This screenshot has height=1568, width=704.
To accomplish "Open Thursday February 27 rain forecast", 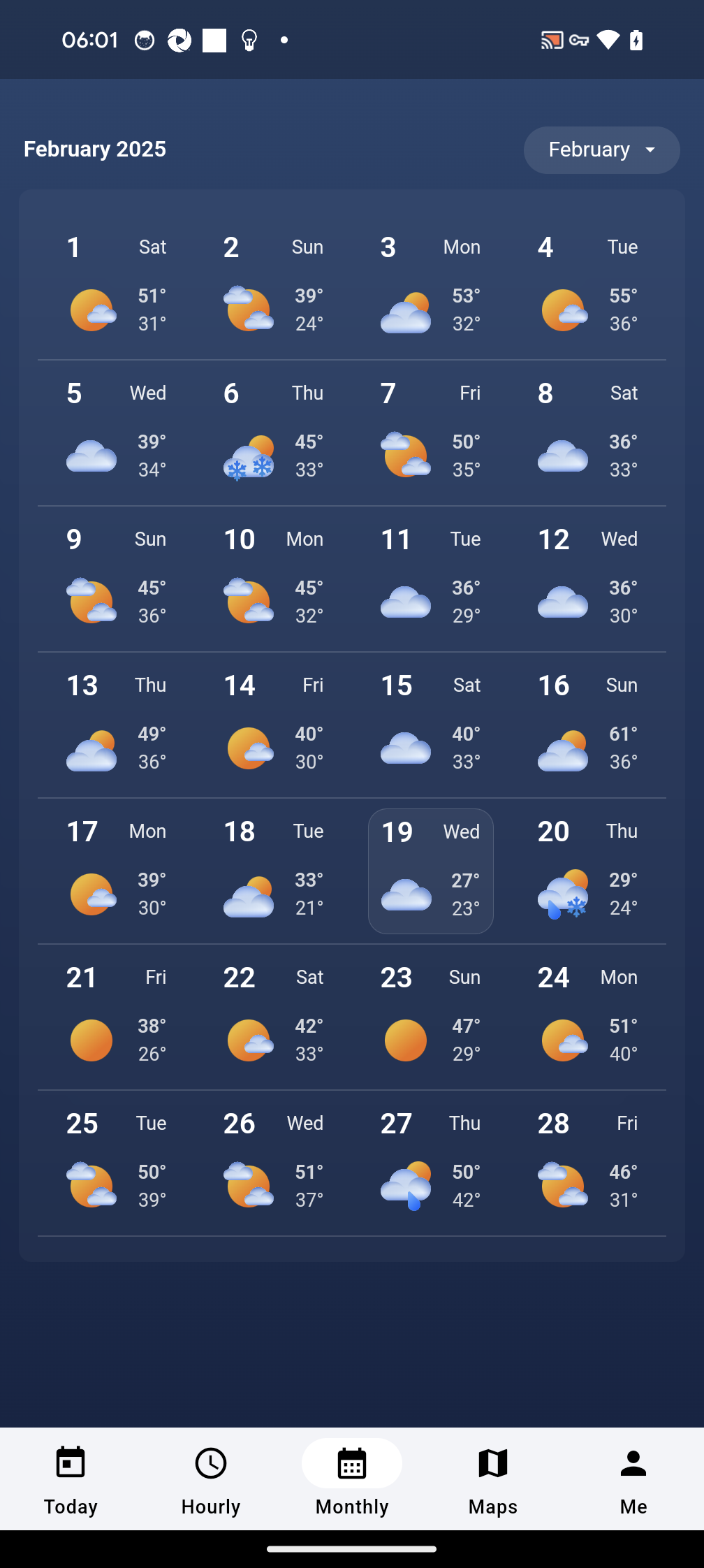I will click(x=431, y=1163).
